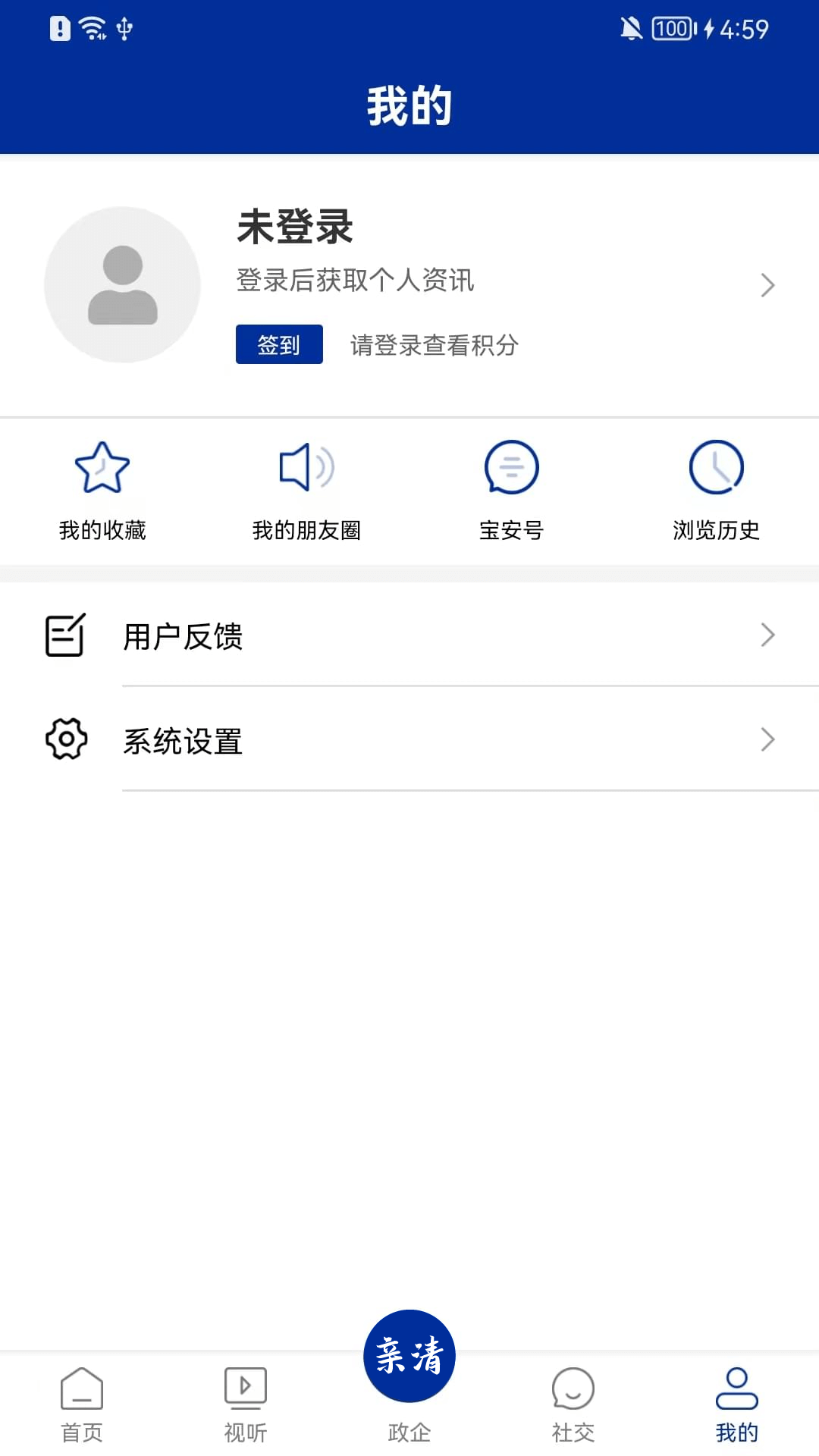
Task: Open 系统设置 system settings
Action: coord(409,739)
